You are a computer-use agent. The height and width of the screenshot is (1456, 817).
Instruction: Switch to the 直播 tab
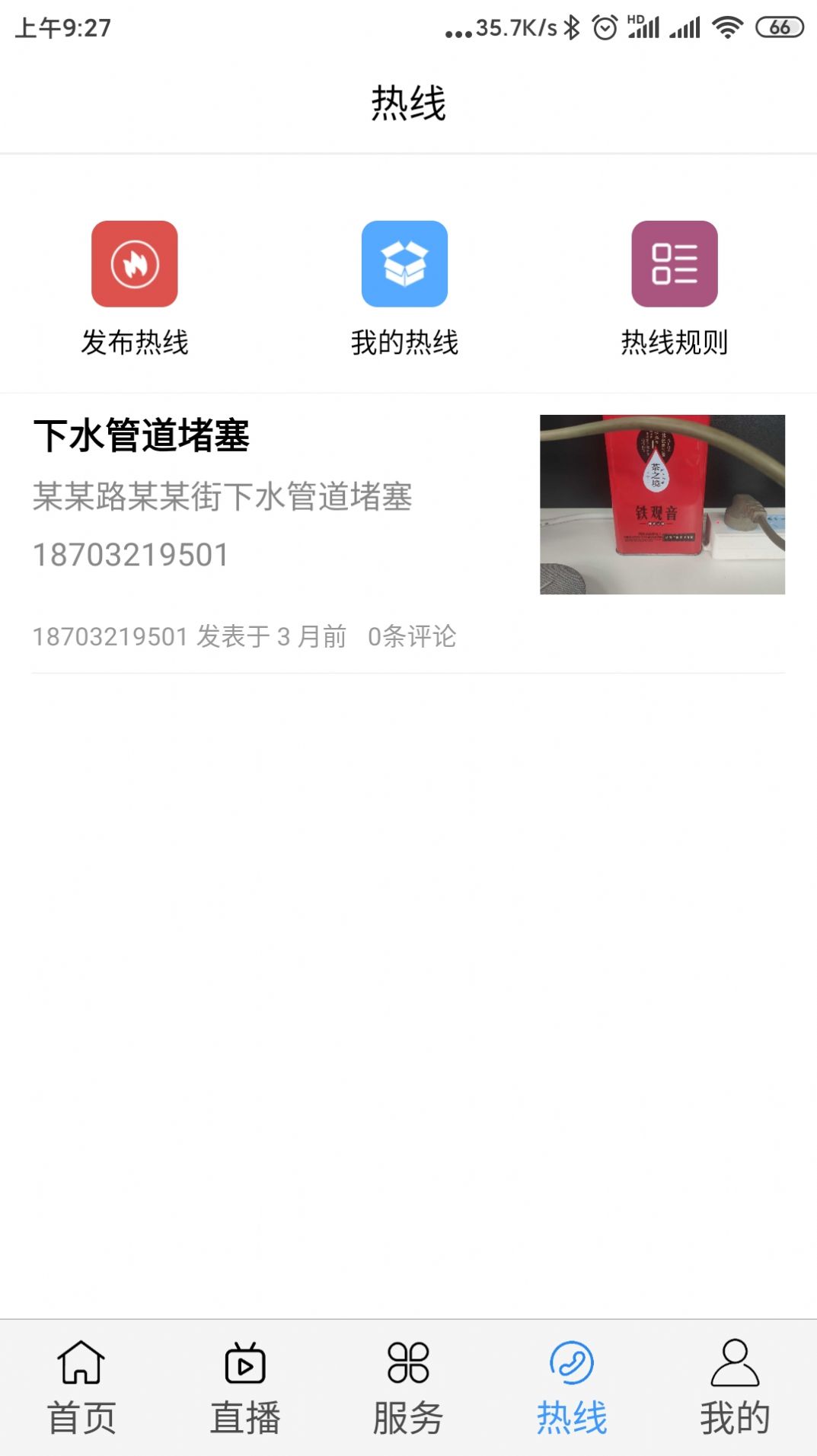pyautogui.click(x=245, y=1388)
